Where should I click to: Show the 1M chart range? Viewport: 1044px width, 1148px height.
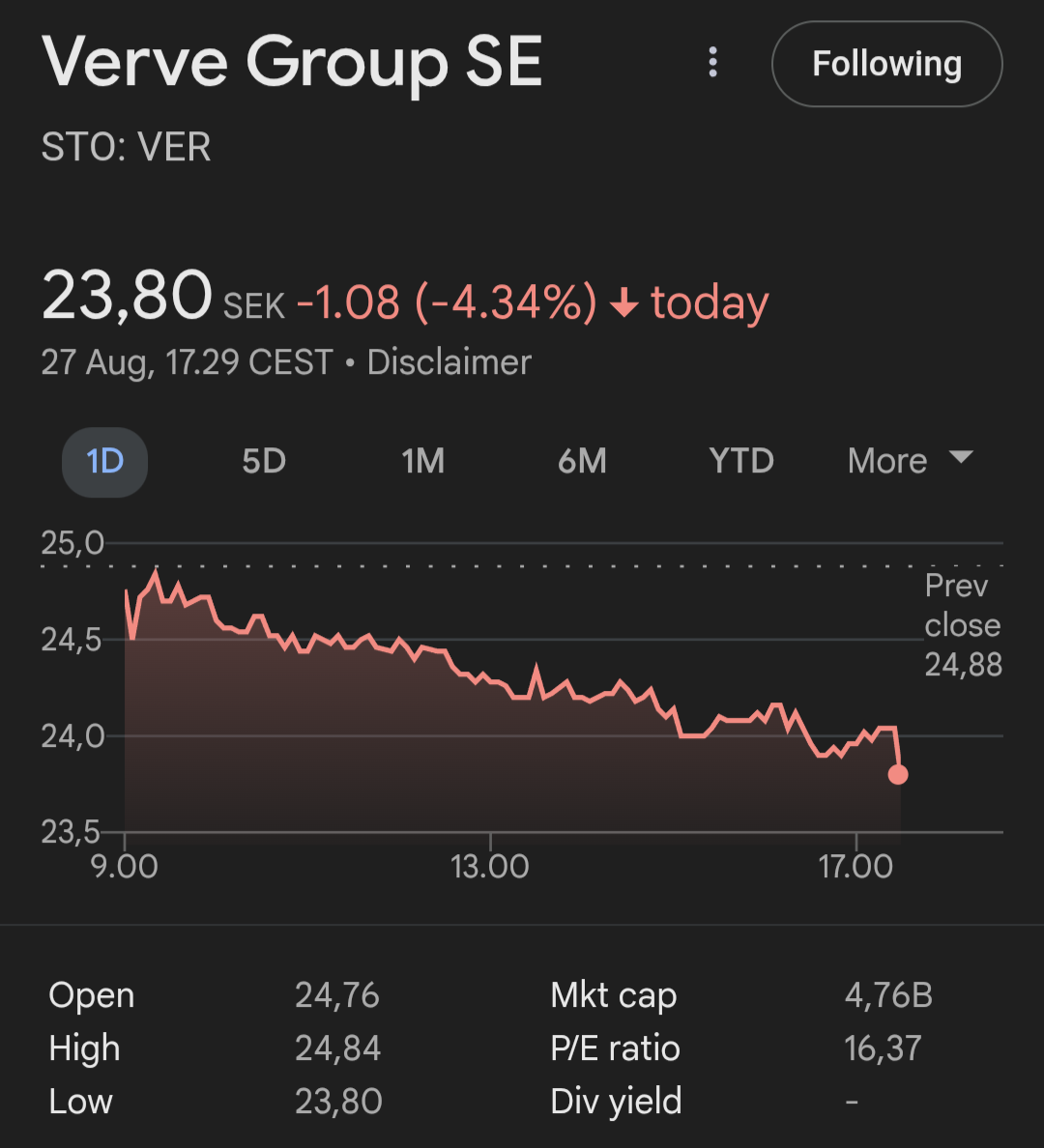tap(423, 461)
